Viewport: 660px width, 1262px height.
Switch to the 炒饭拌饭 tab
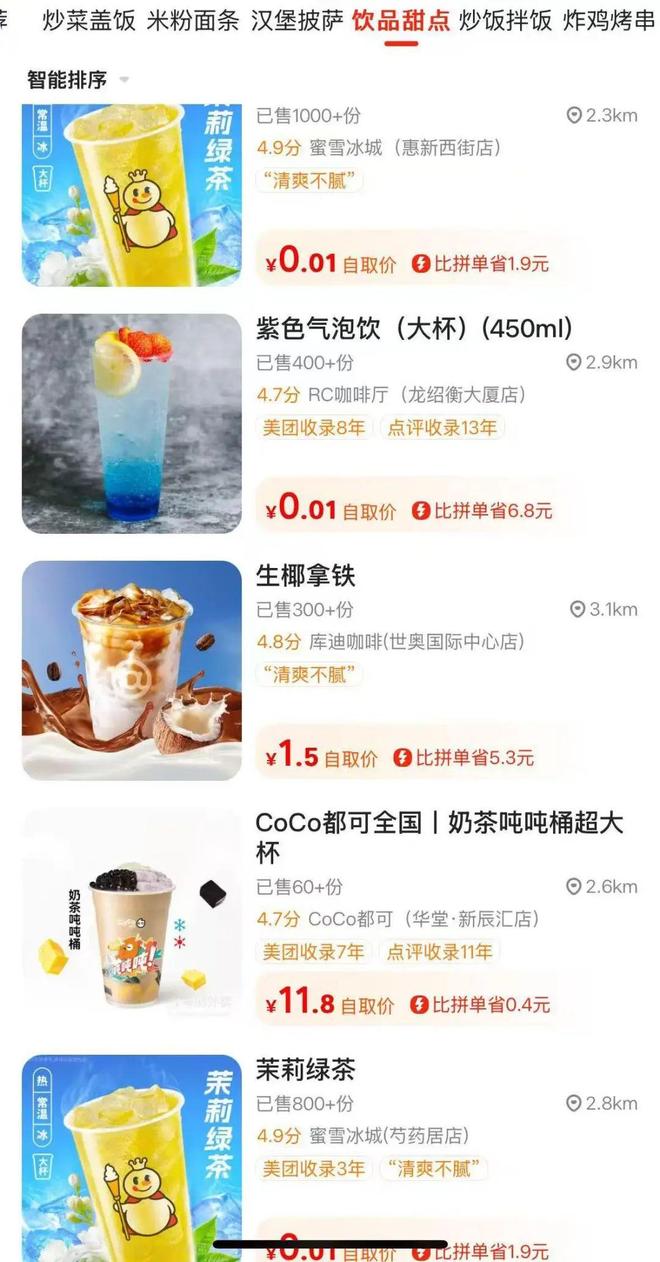click(505, 20)
